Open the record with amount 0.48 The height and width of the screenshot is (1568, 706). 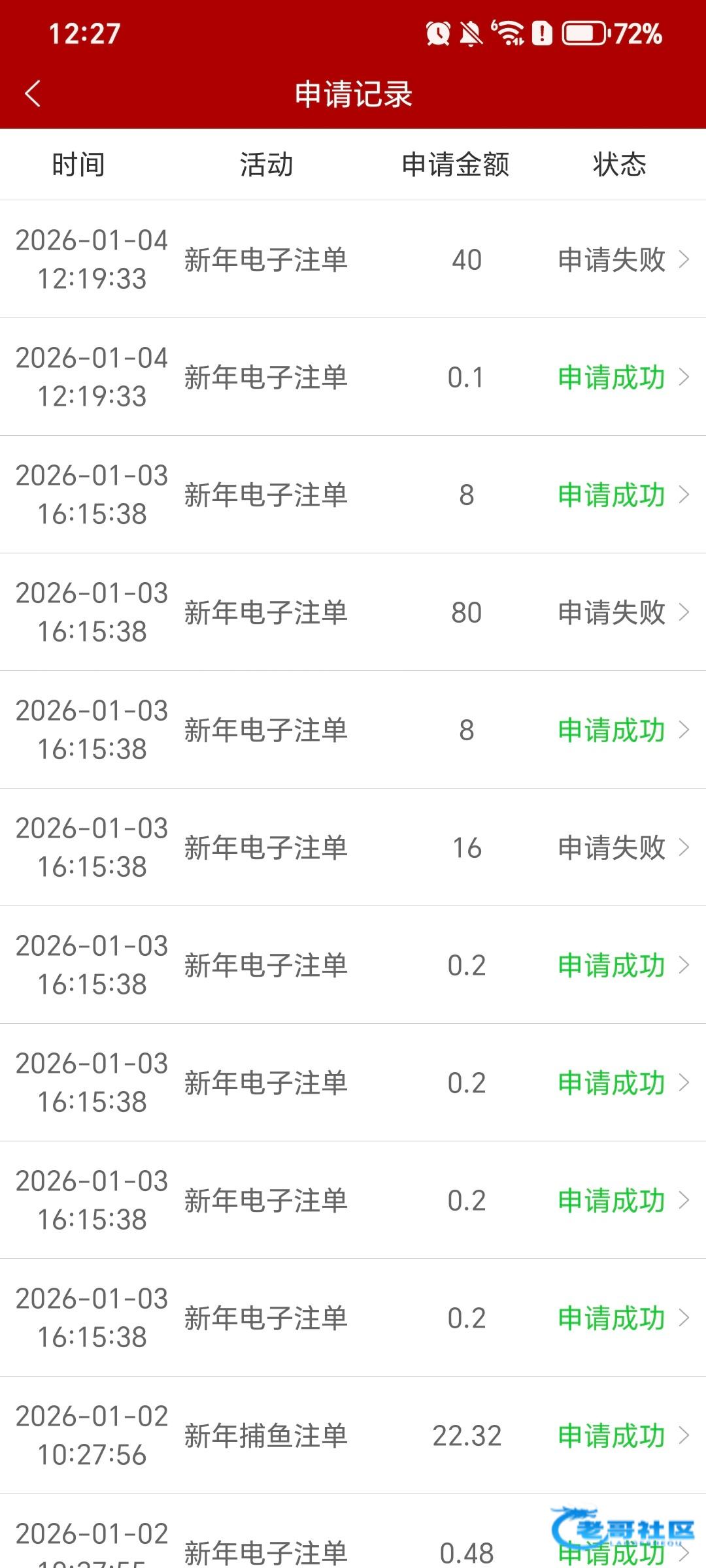coord(353,1531)
